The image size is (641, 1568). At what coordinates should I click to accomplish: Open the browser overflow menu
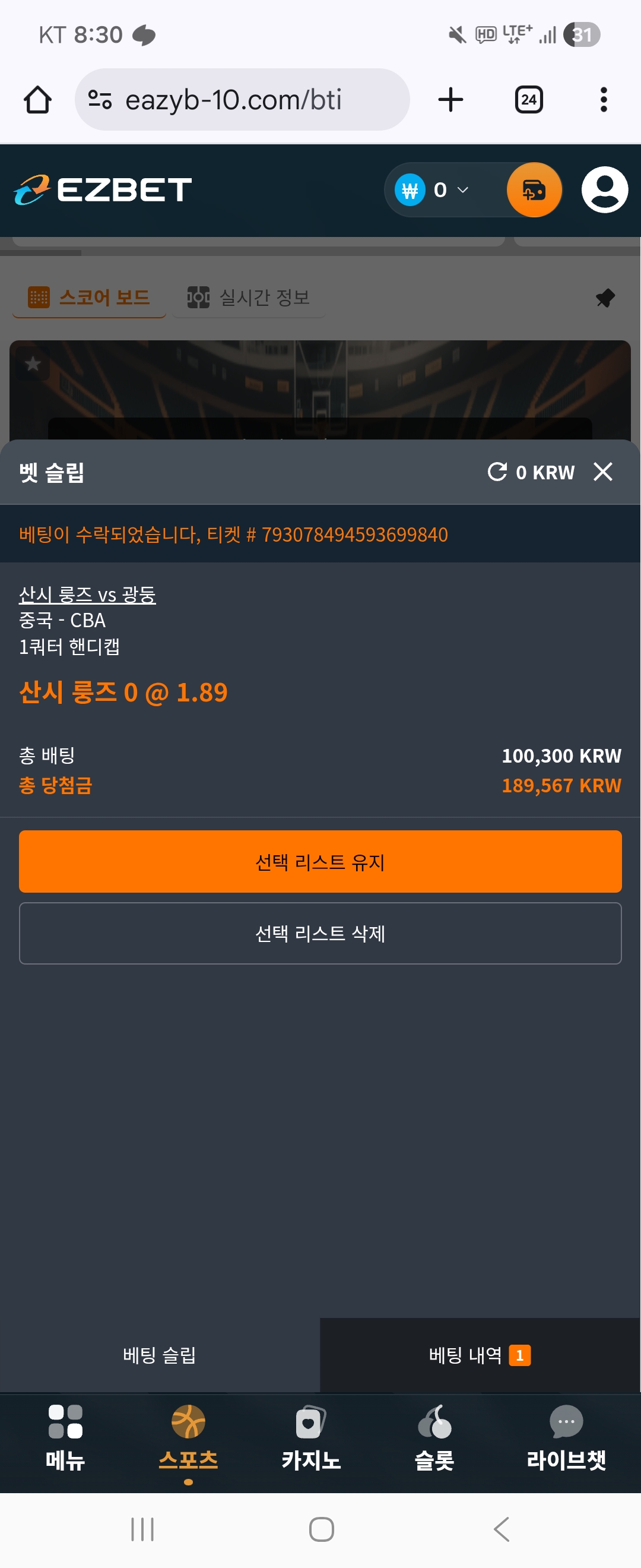(603, 100)
